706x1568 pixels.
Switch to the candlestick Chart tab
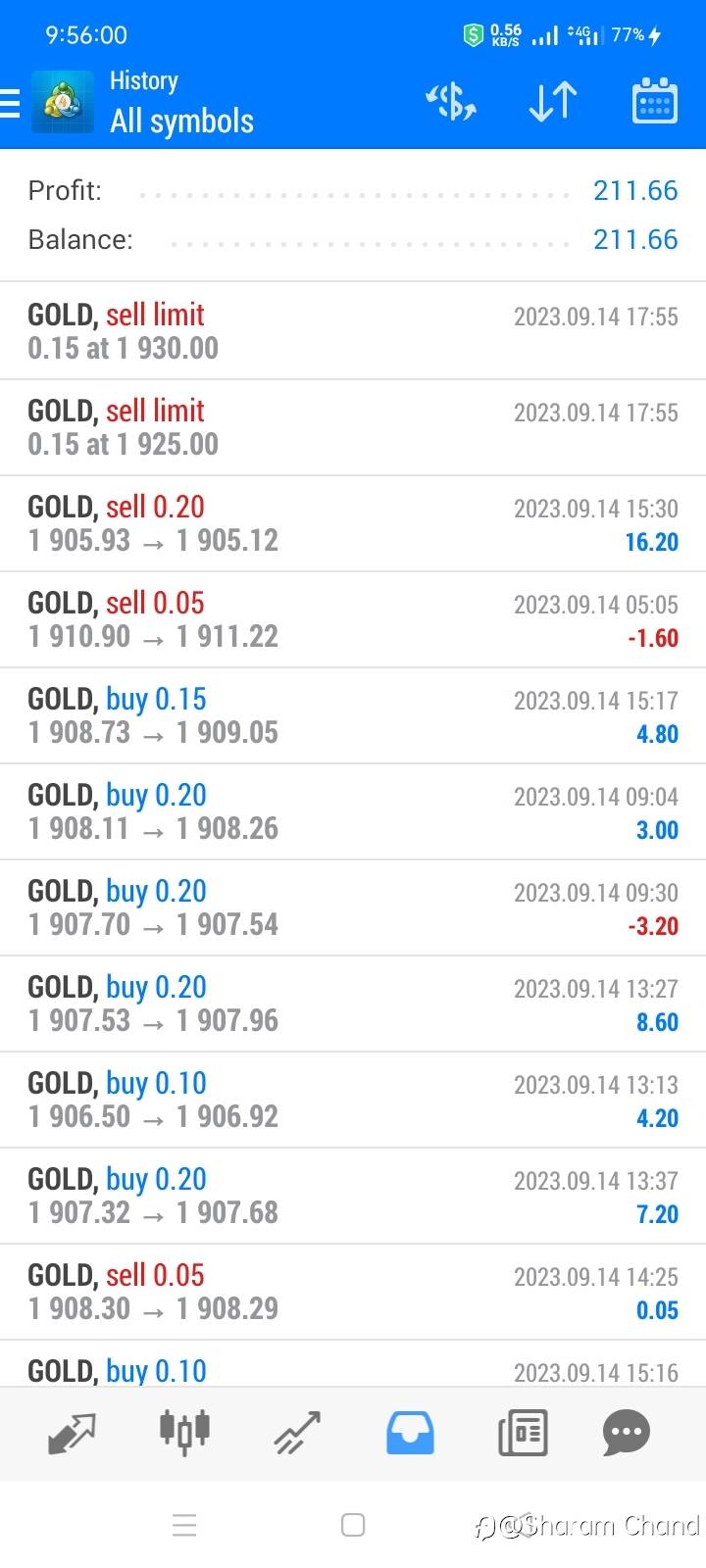[x=184, y=1432]
